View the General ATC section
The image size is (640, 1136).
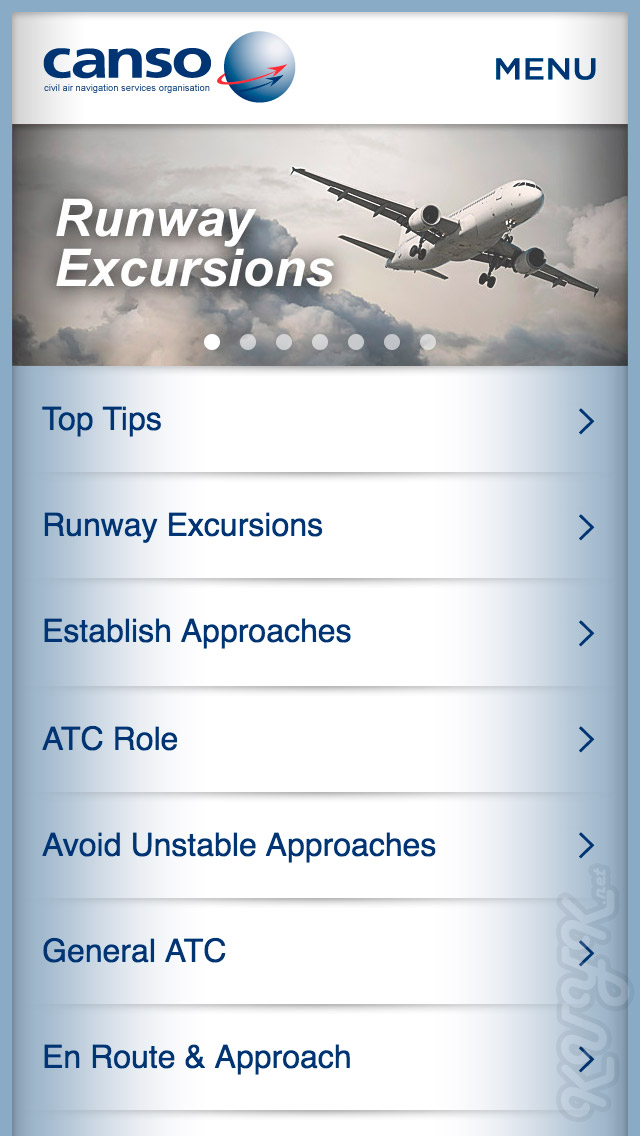click(x=320, y=951)
